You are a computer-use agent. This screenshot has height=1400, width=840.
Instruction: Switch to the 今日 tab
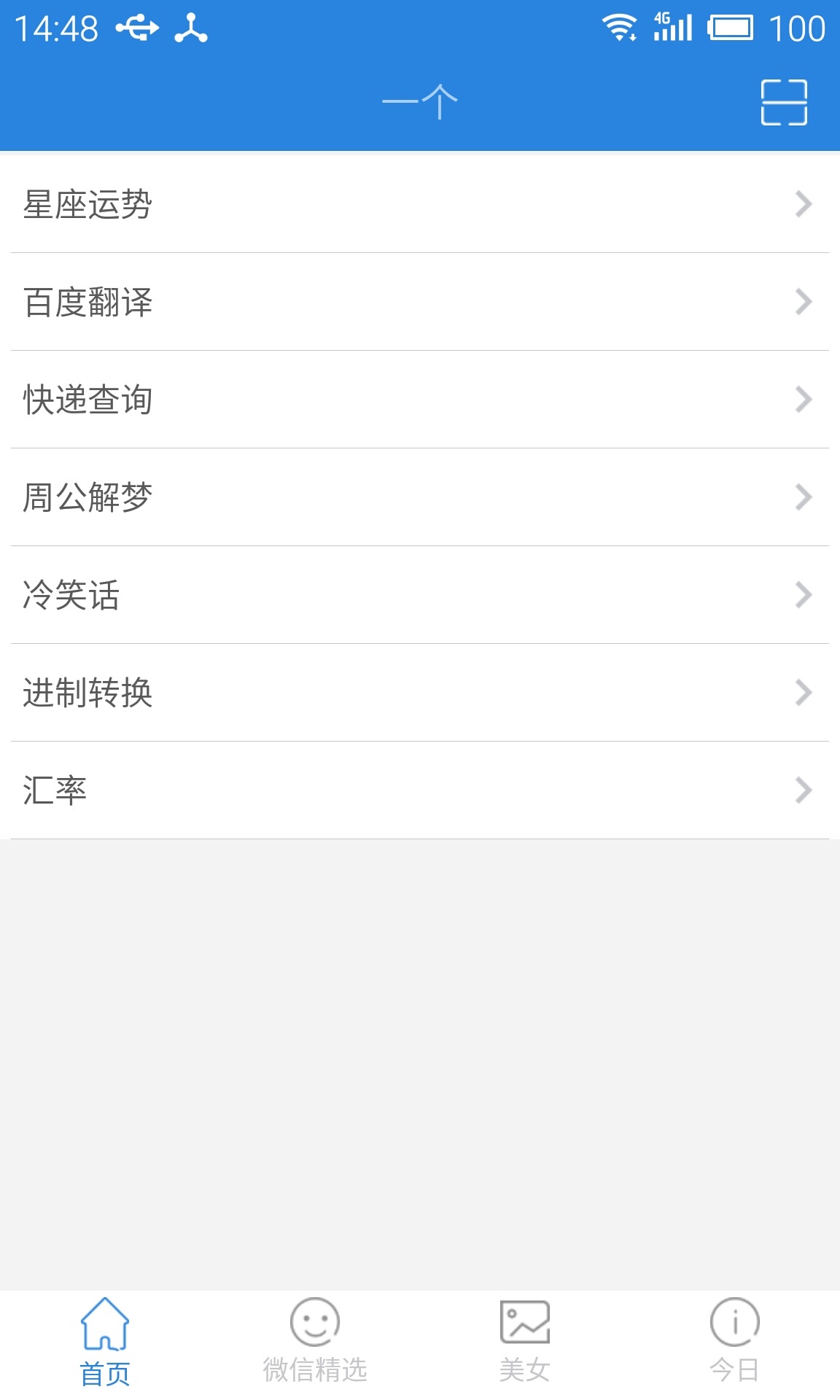click(x=735, y=1343)
